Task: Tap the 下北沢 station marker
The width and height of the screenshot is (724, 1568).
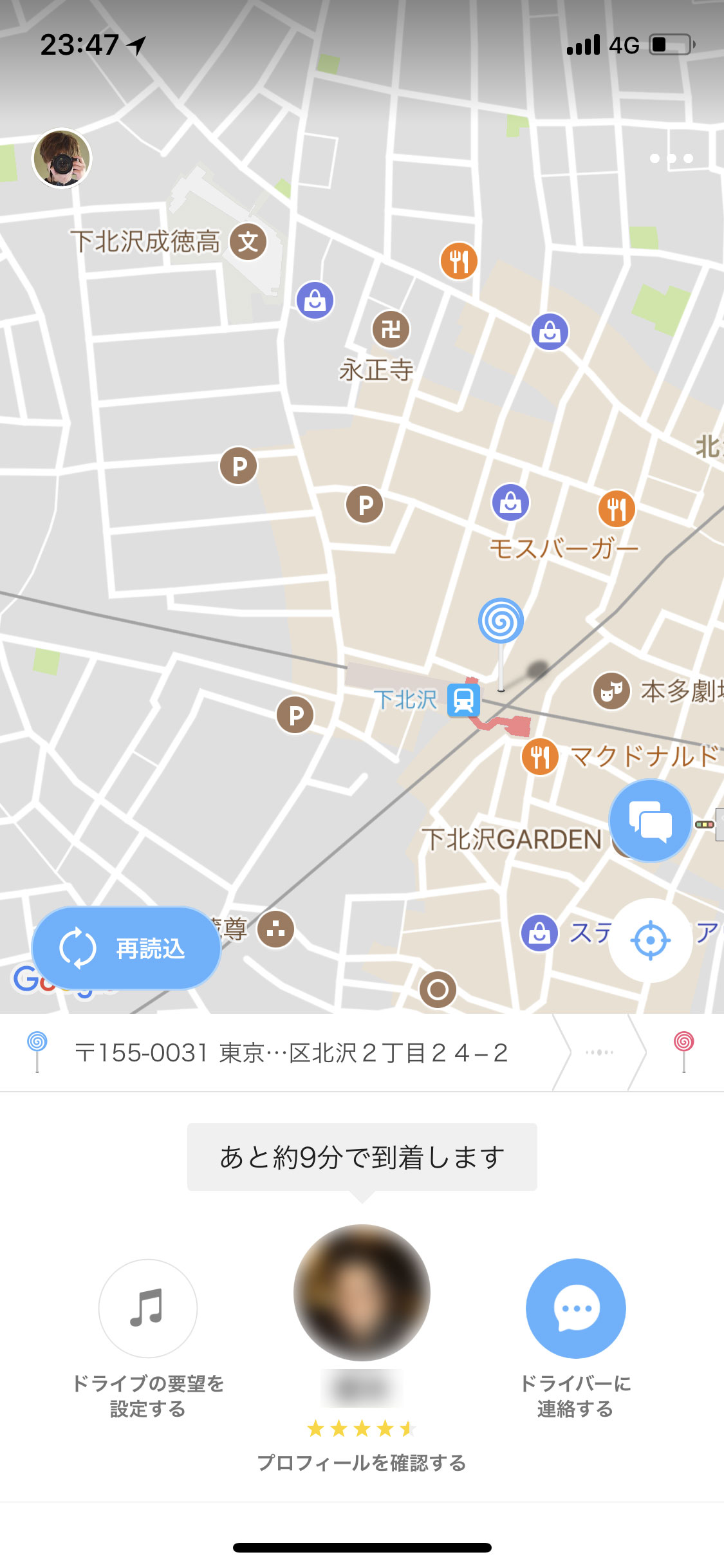Action: [x=463, y=700]
